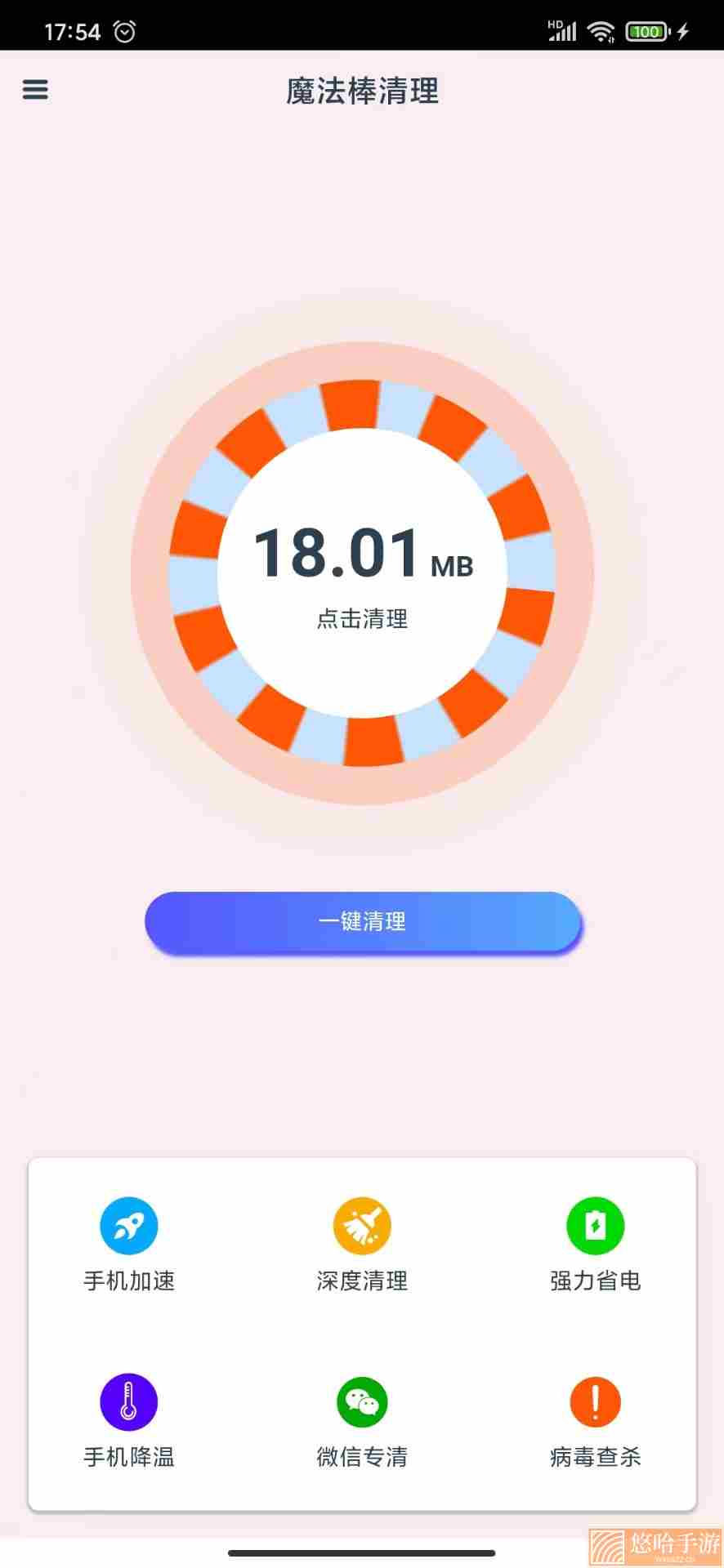Run 病毒查杀 virus scan
The image size is (724, 1568).
point(595,1422)
